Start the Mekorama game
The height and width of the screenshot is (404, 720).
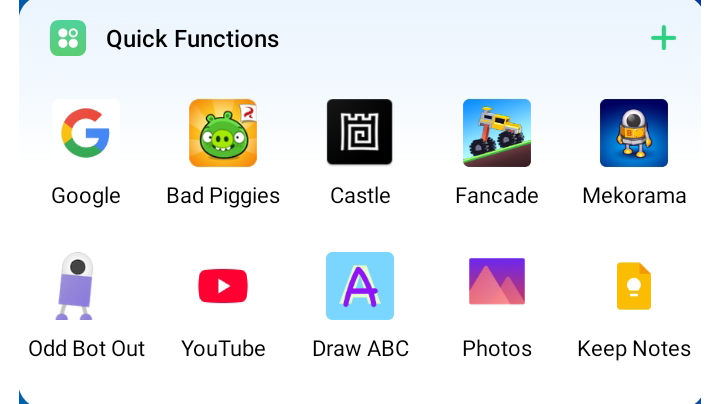[x=634, y=133]
